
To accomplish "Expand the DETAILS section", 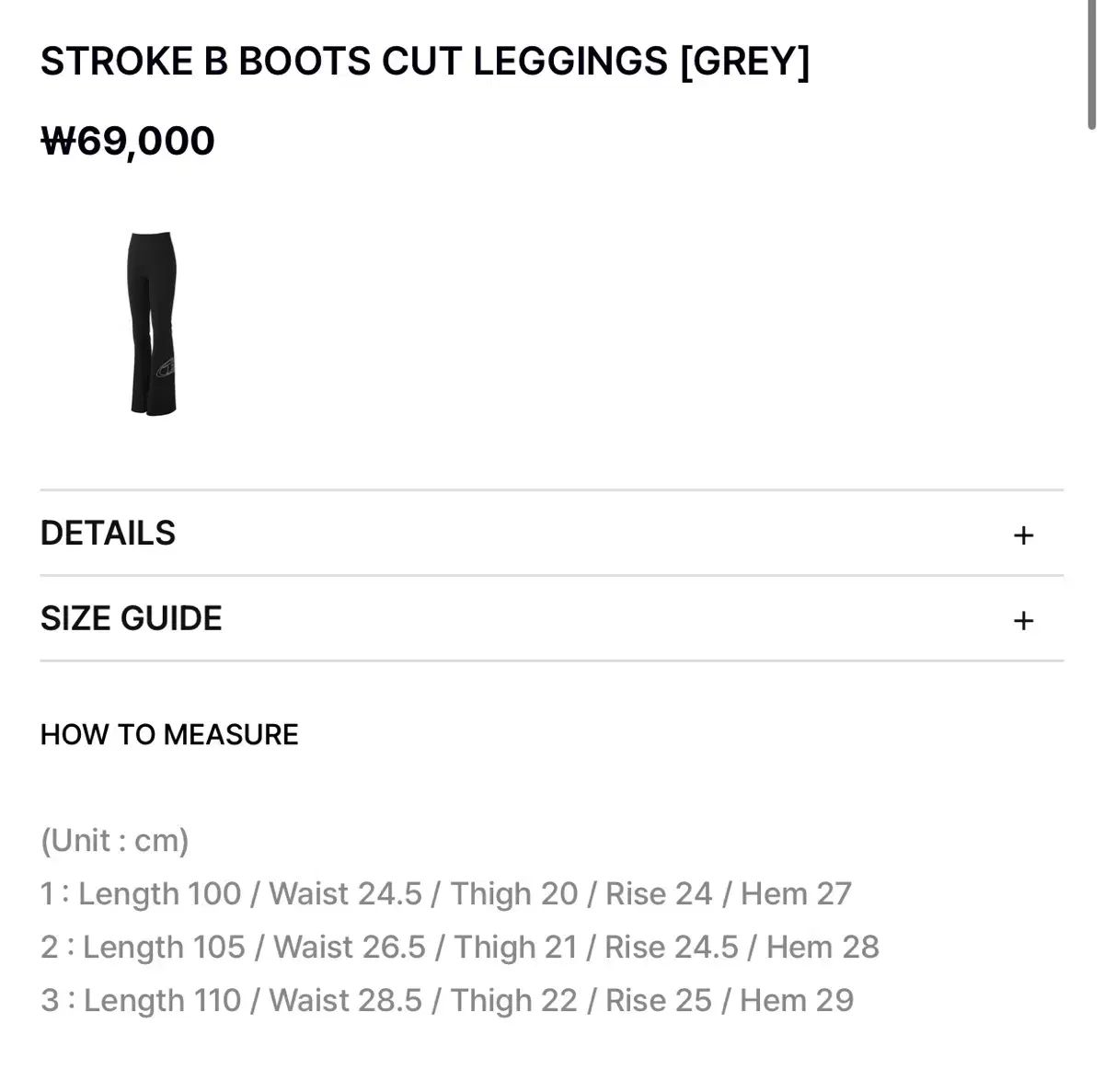I will tap(1022, 535).
